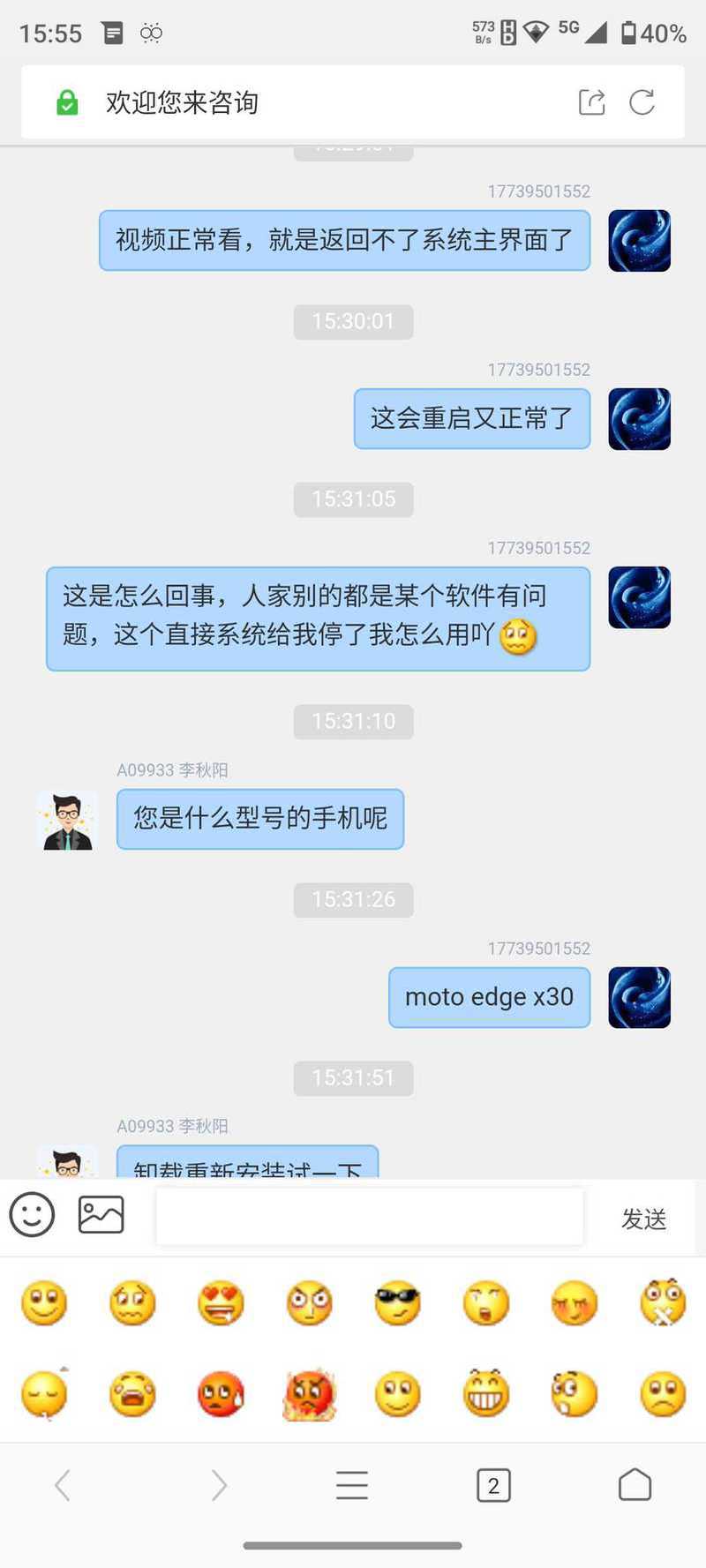This screenshot has height=1568, width=706.
Task: Insert the sunglasses cool emoji
Action: 397,1302
